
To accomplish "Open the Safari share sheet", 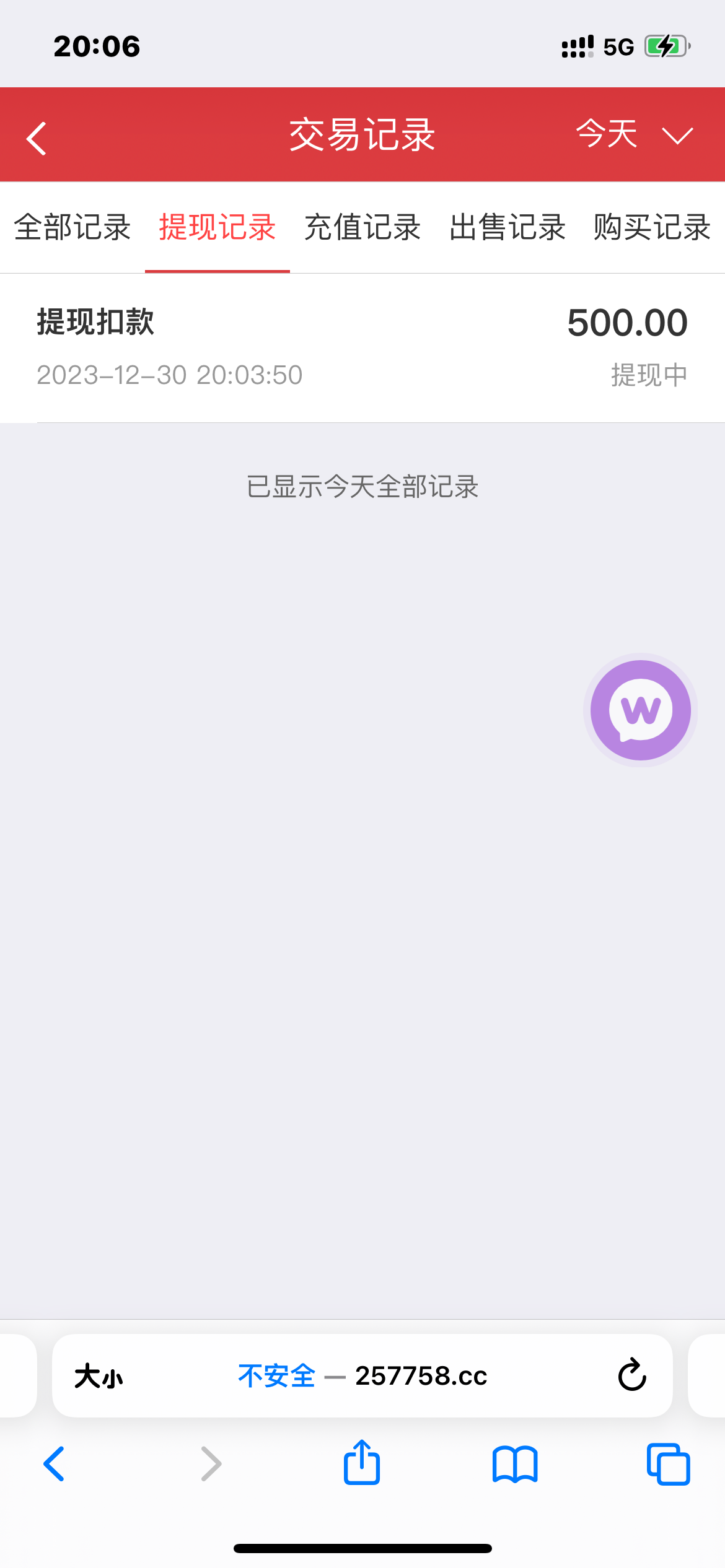I will [x=362, y=1464].
